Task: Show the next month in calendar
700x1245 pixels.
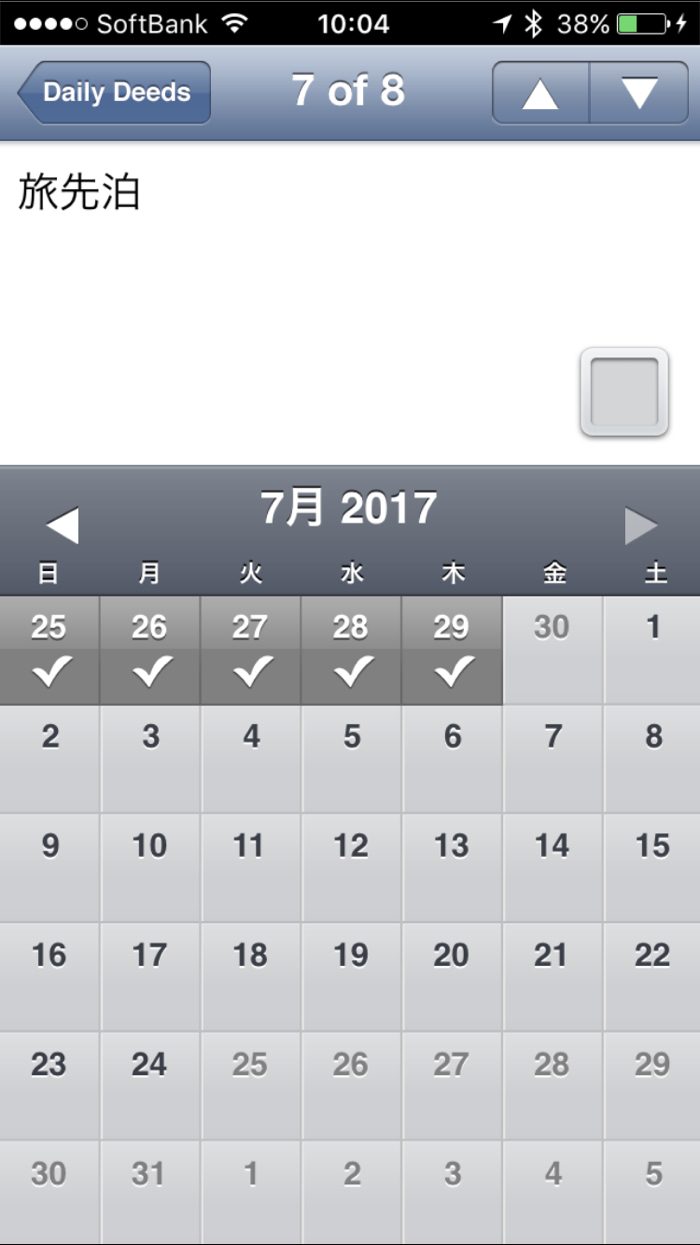Action: (x=641, y=525)
